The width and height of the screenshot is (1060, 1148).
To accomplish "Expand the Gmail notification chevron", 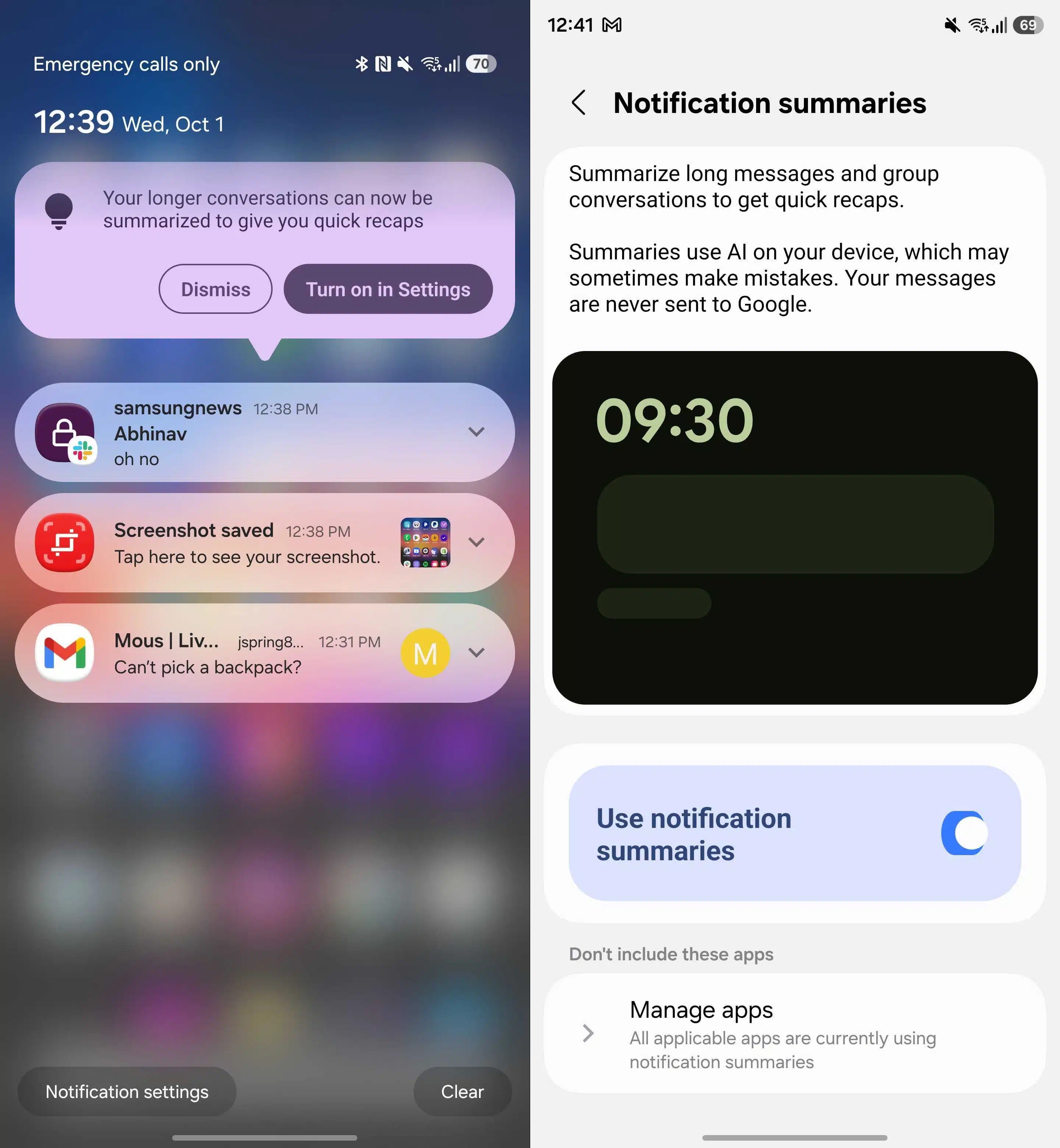I will 476,652.
